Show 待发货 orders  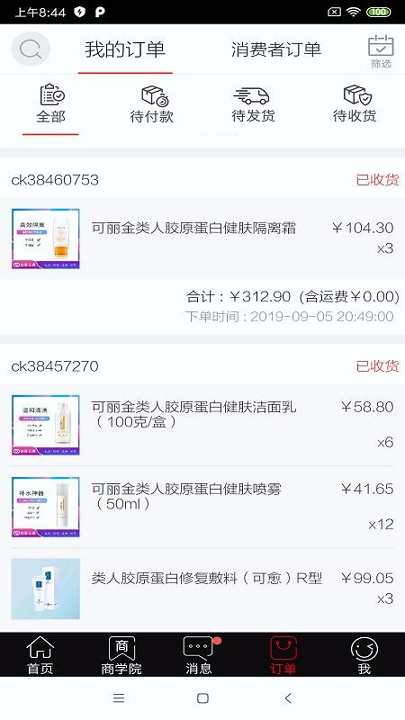click(253, 104)
